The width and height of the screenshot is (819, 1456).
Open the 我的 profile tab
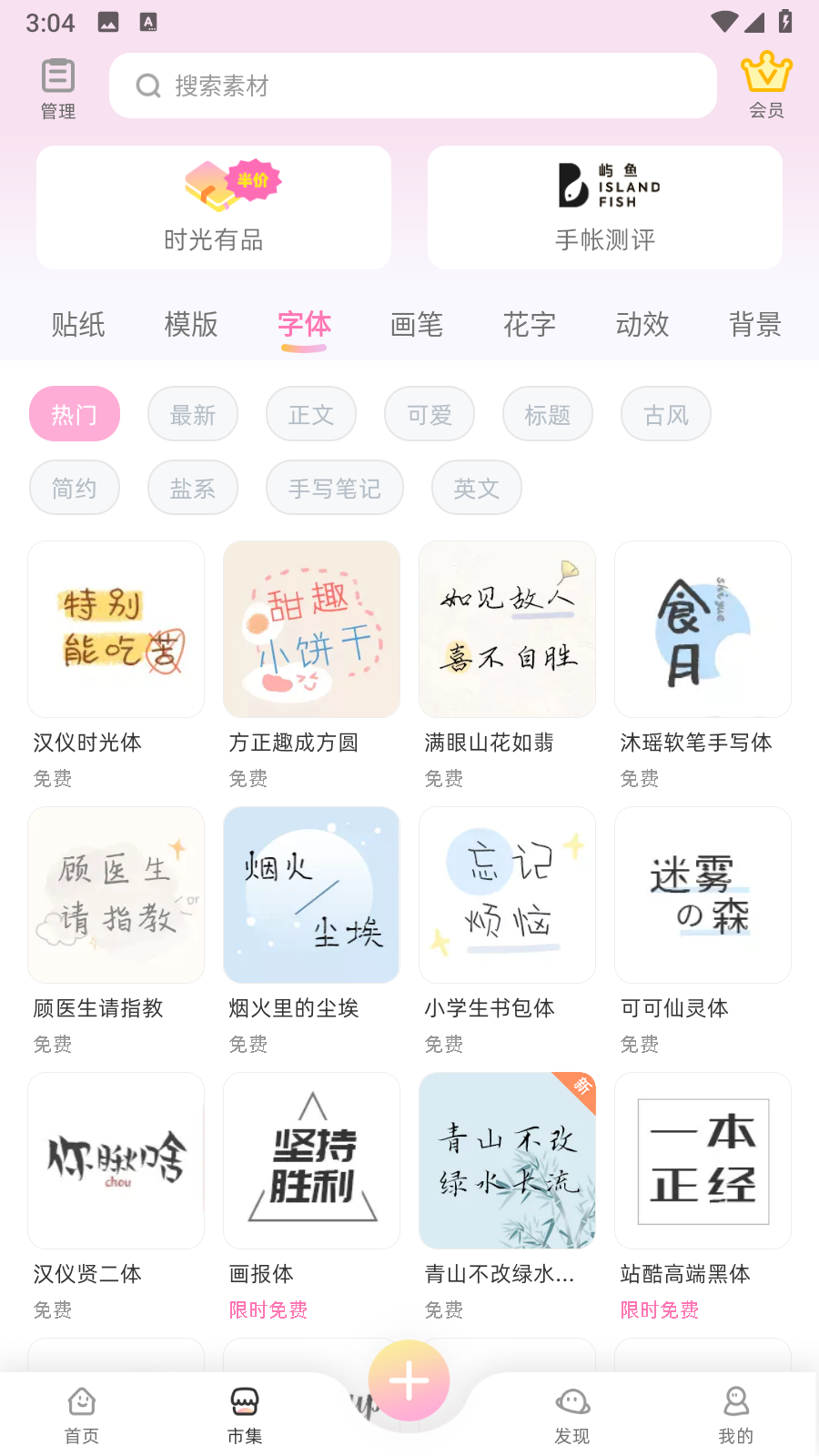pyautogui.click(x=736, y=1414)
